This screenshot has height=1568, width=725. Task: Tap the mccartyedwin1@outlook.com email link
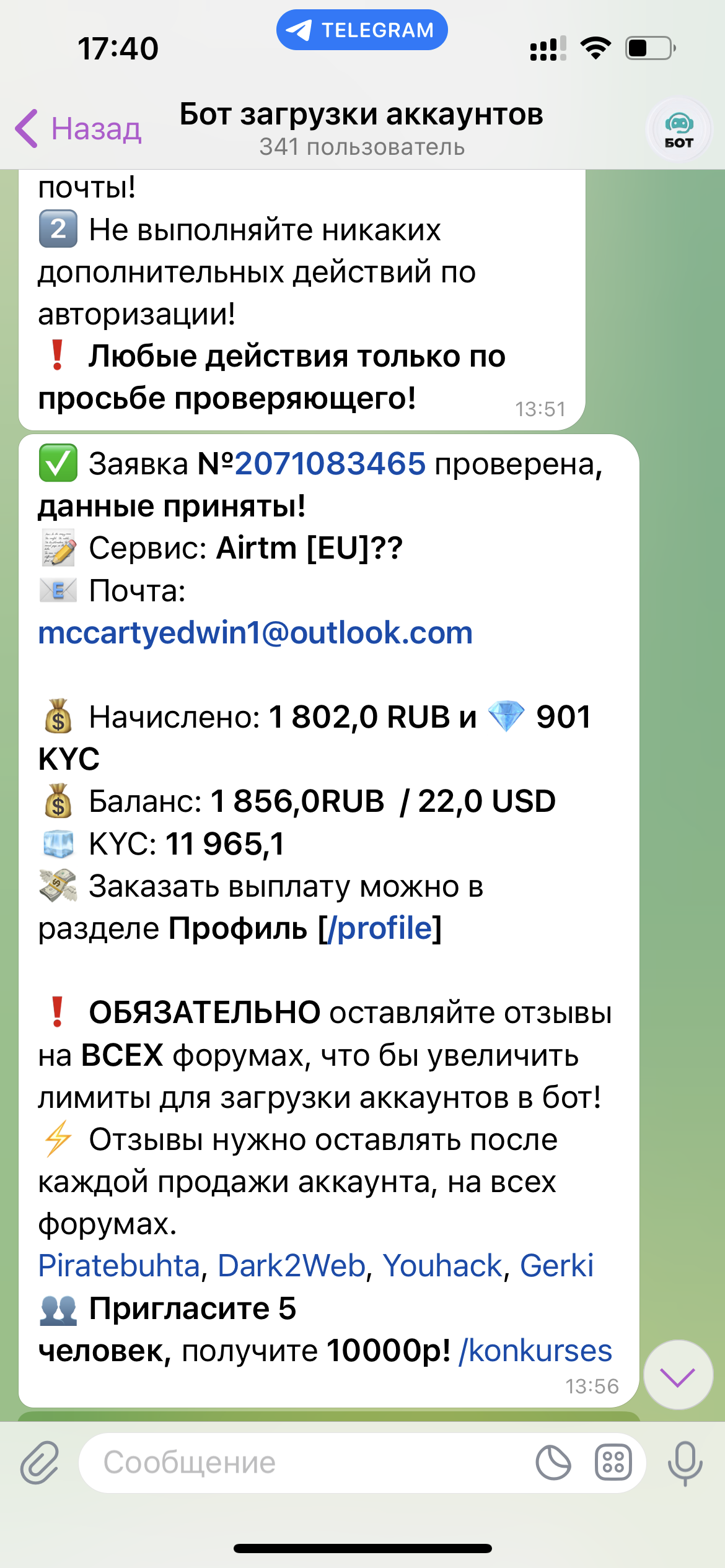255,633
